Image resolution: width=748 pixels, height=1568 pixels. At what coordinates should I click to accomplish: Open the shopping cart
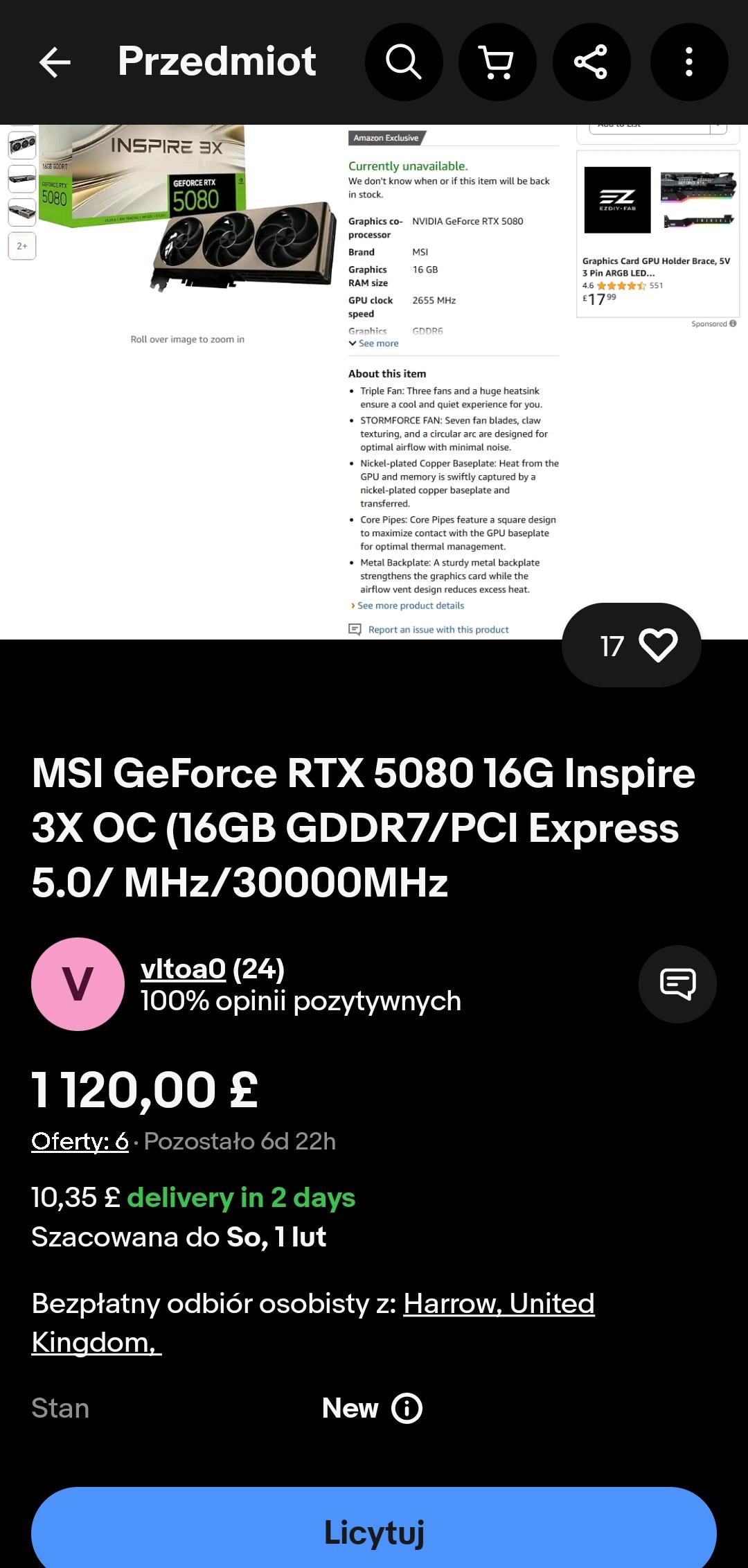point(497,62)
